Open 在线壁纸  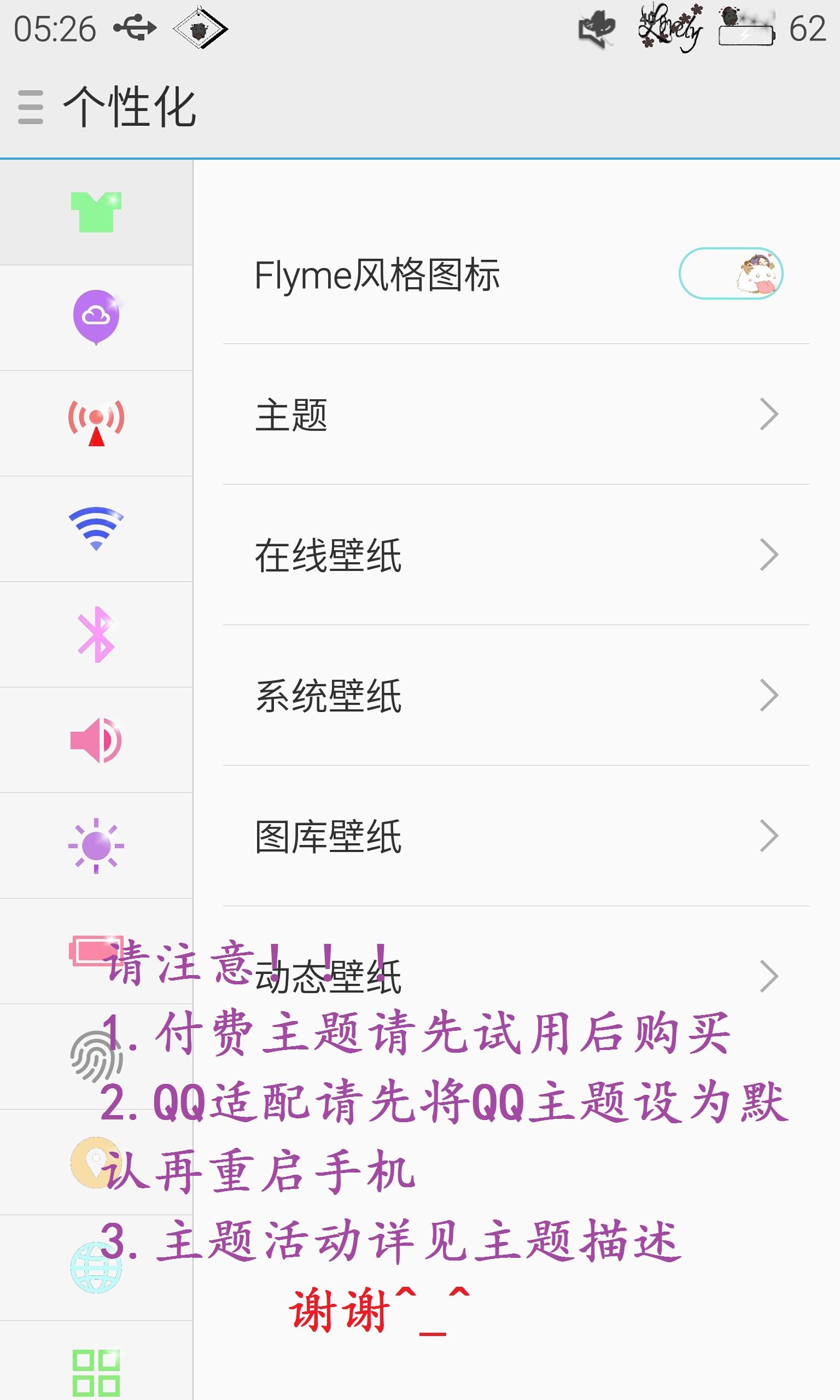pos(515,555)
